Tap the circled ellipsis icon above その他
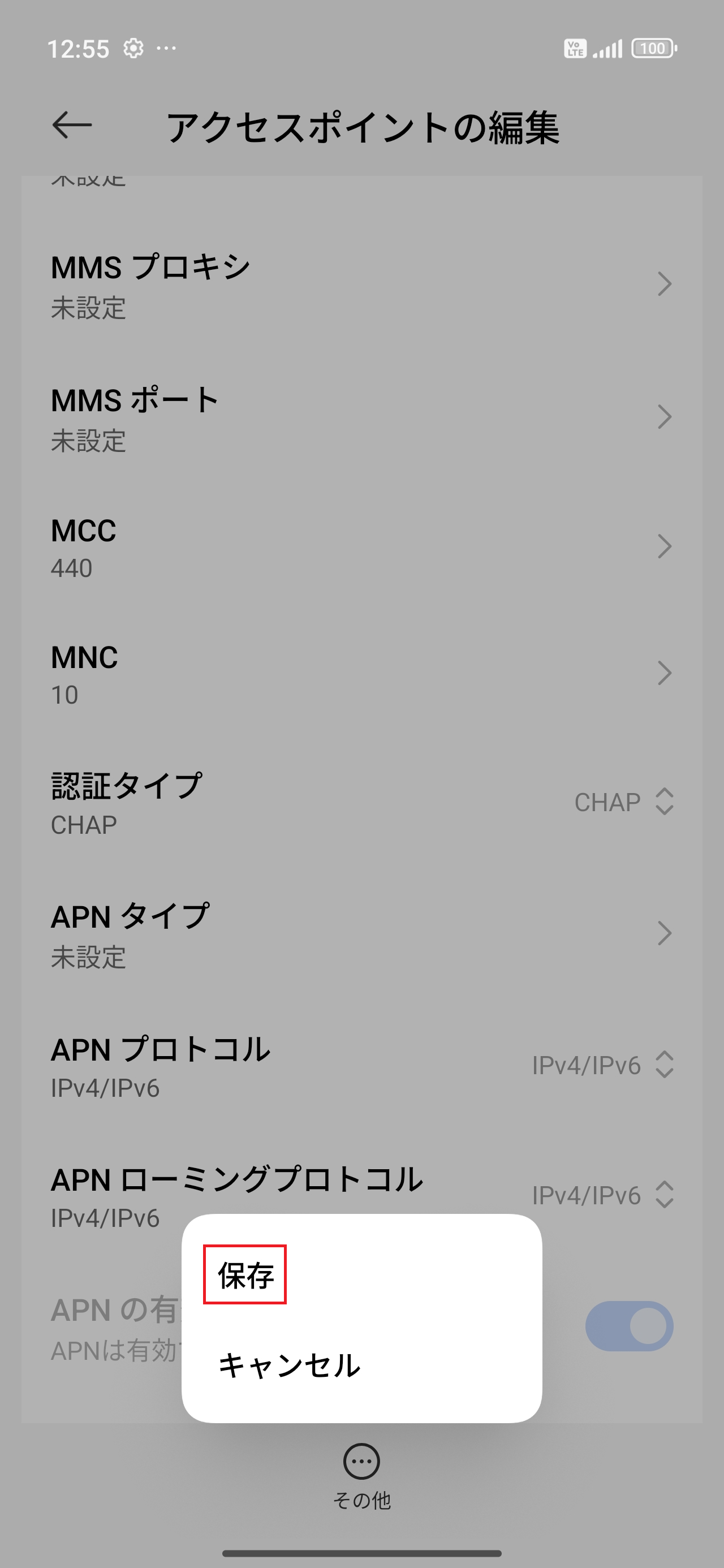724x1568 pixels. (x=361, y=1461)
